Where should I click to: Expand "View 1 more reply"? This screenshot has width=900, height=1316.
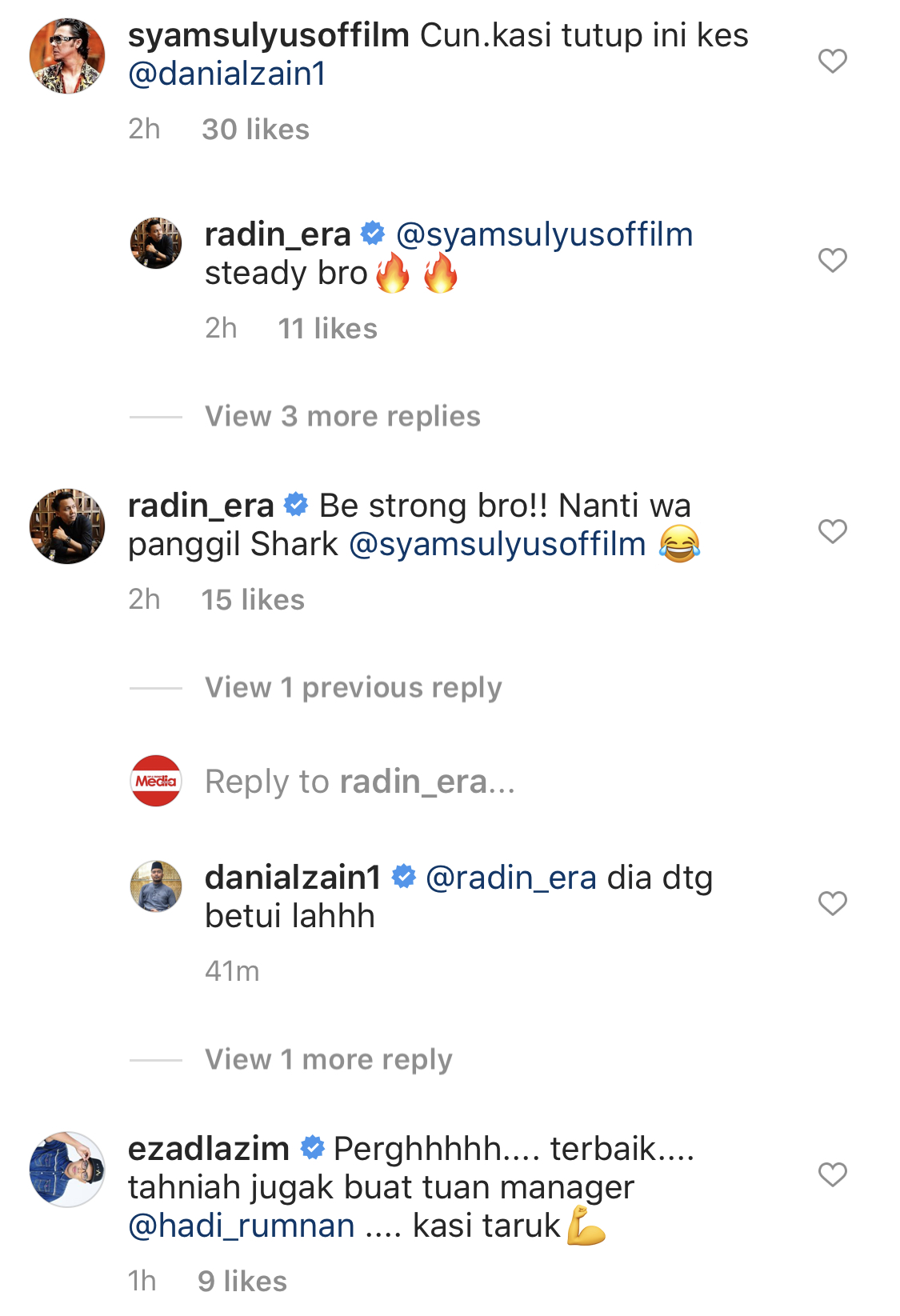(x=328, y=1060)
